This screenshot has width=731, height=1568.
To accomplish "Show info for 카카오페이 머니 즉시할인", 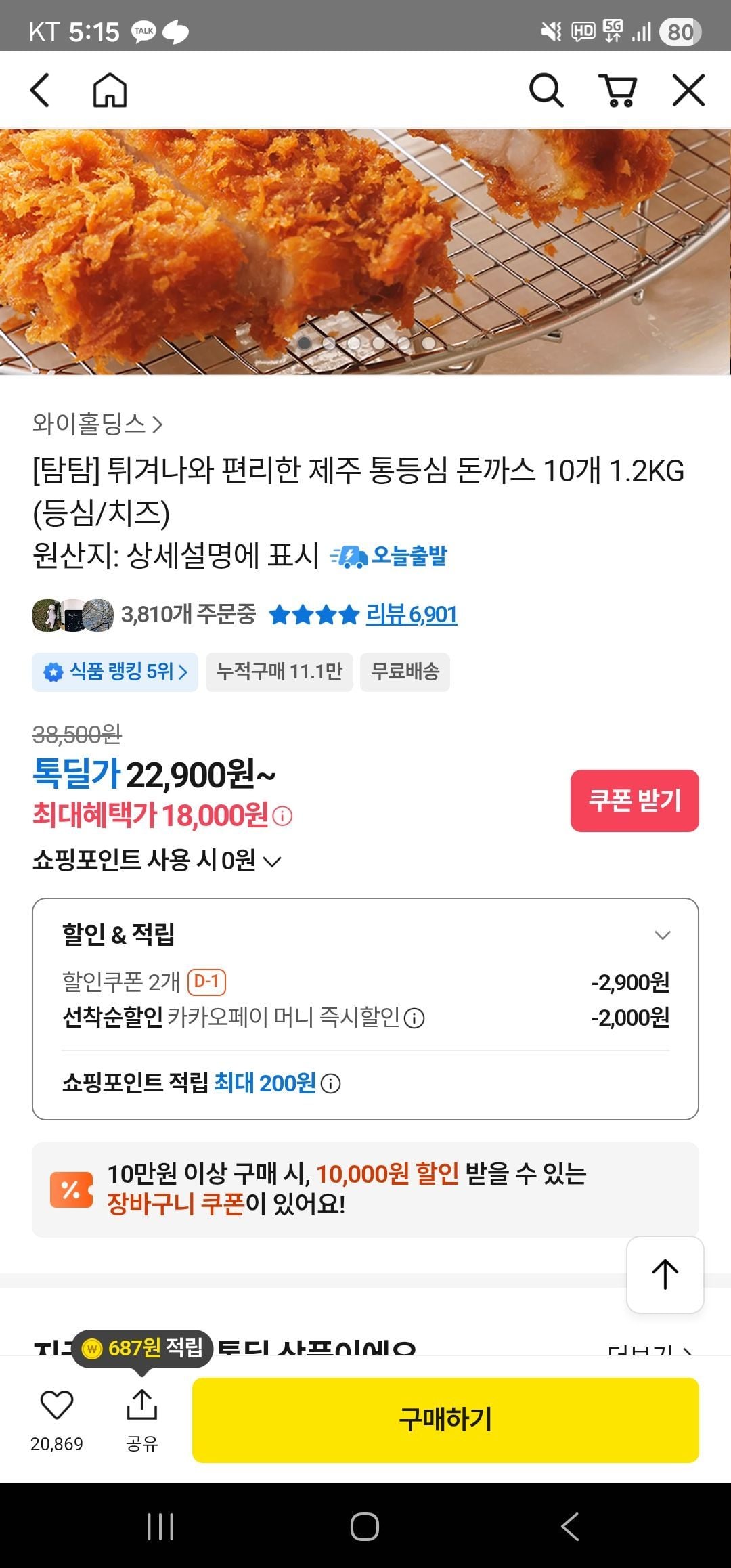I will tap(414, 1018).
